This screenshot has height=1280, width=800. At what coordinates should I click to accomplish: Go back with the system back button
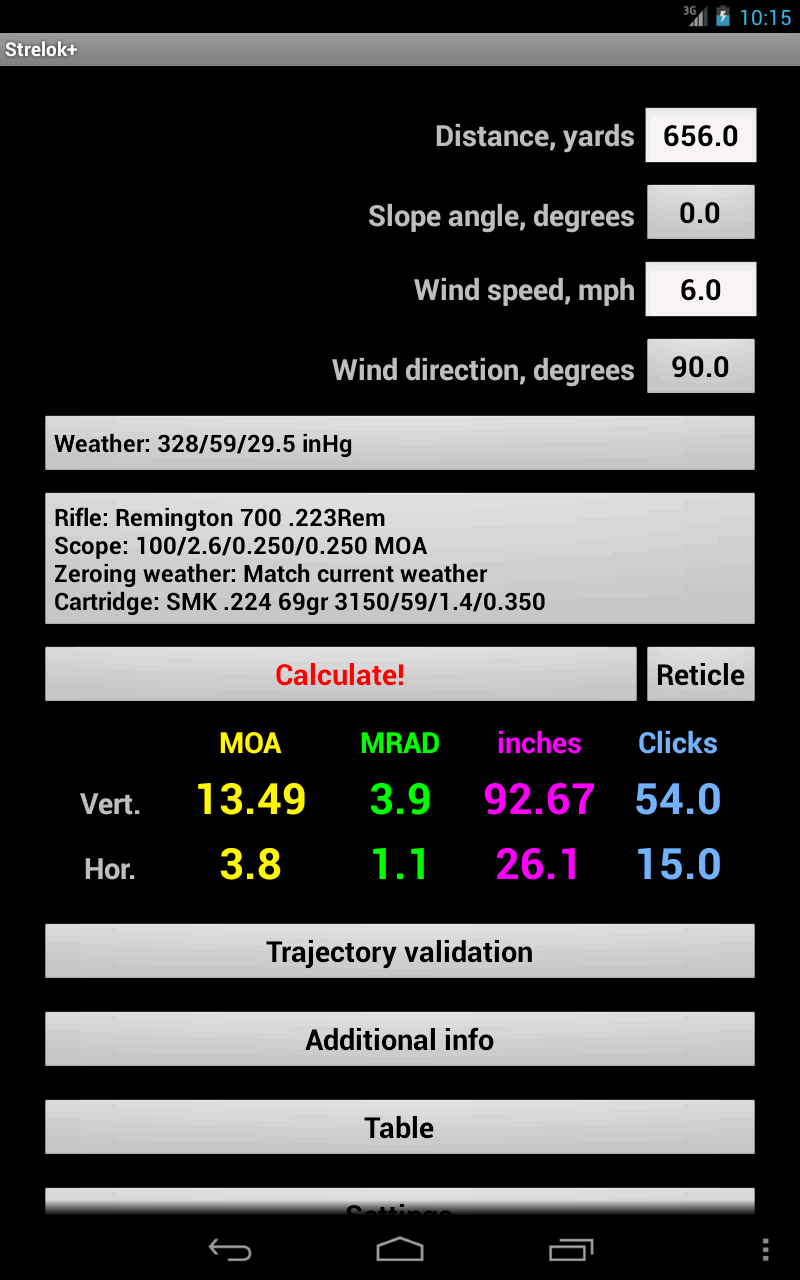tap(229, 1249)
